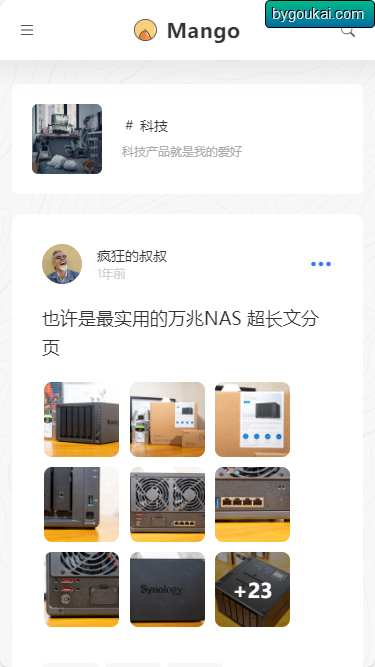
Task: Go to Mango home via logo
Action: pyautogui.click(x=187, y=31)
